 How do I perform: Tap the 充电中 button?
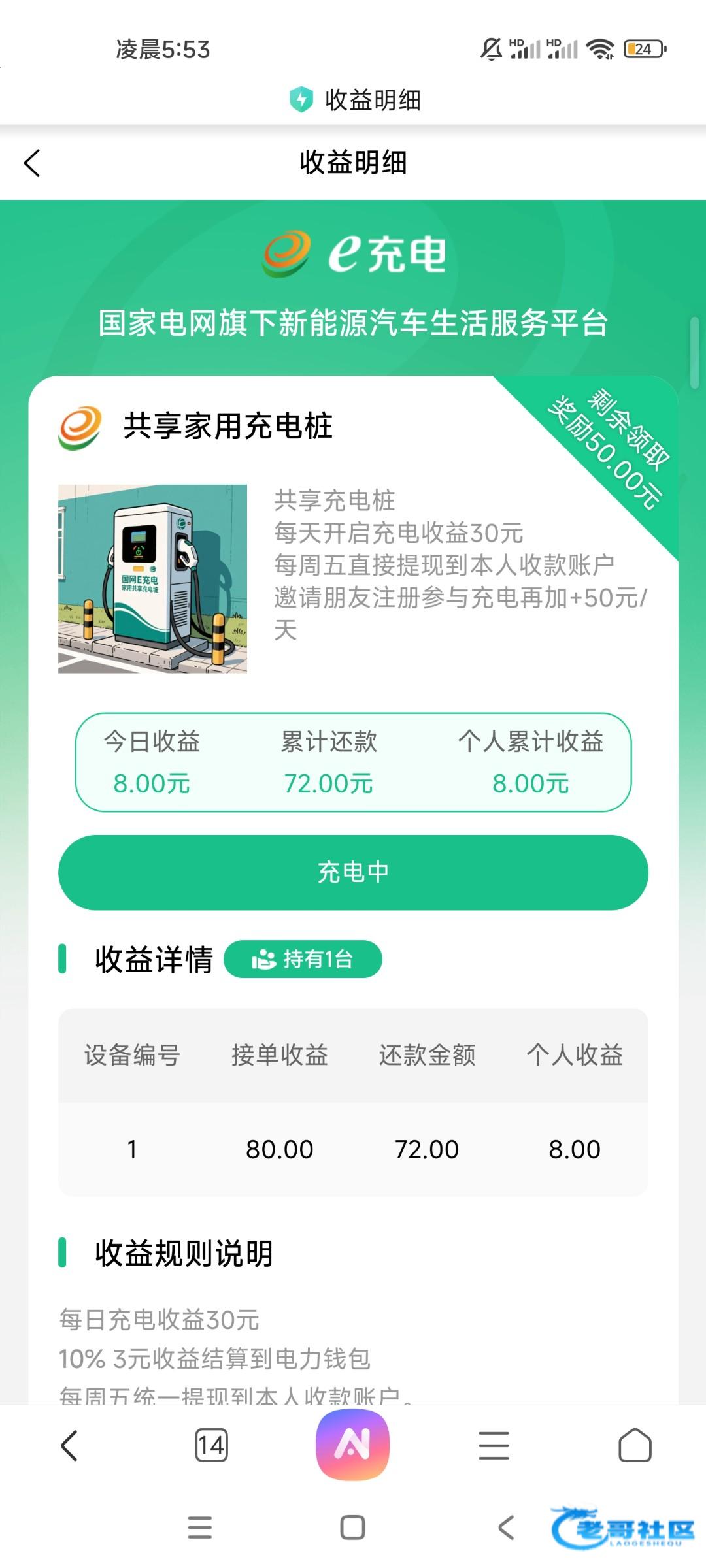(353, 872)
